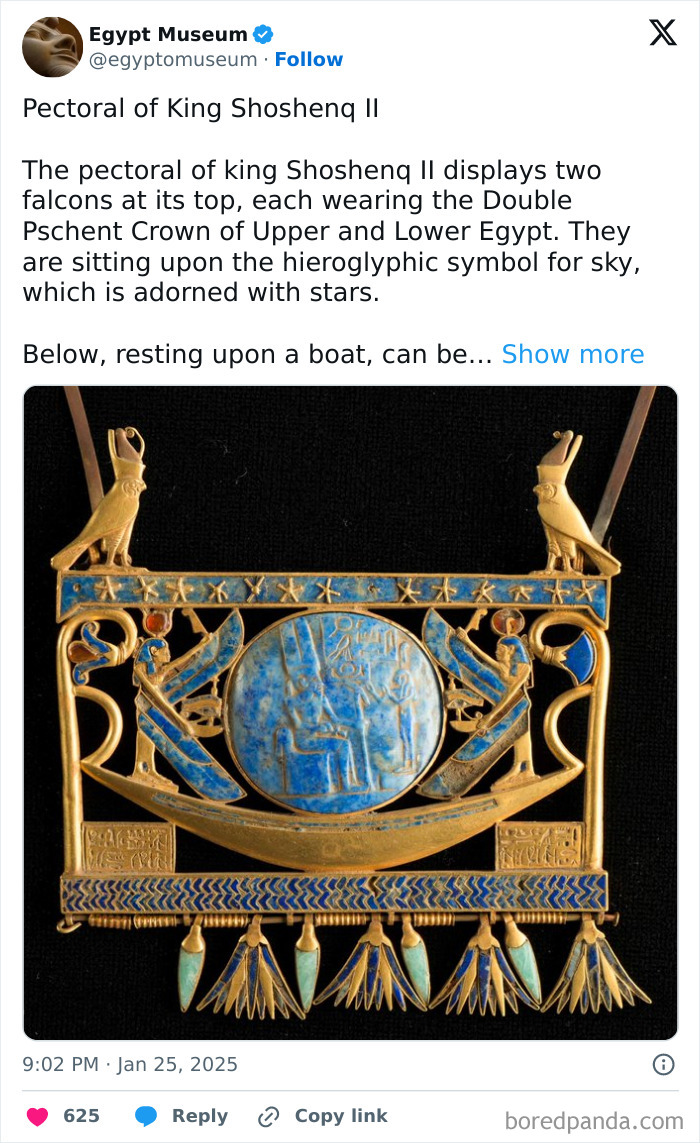Open the tweet info icon

(663, 1065)
